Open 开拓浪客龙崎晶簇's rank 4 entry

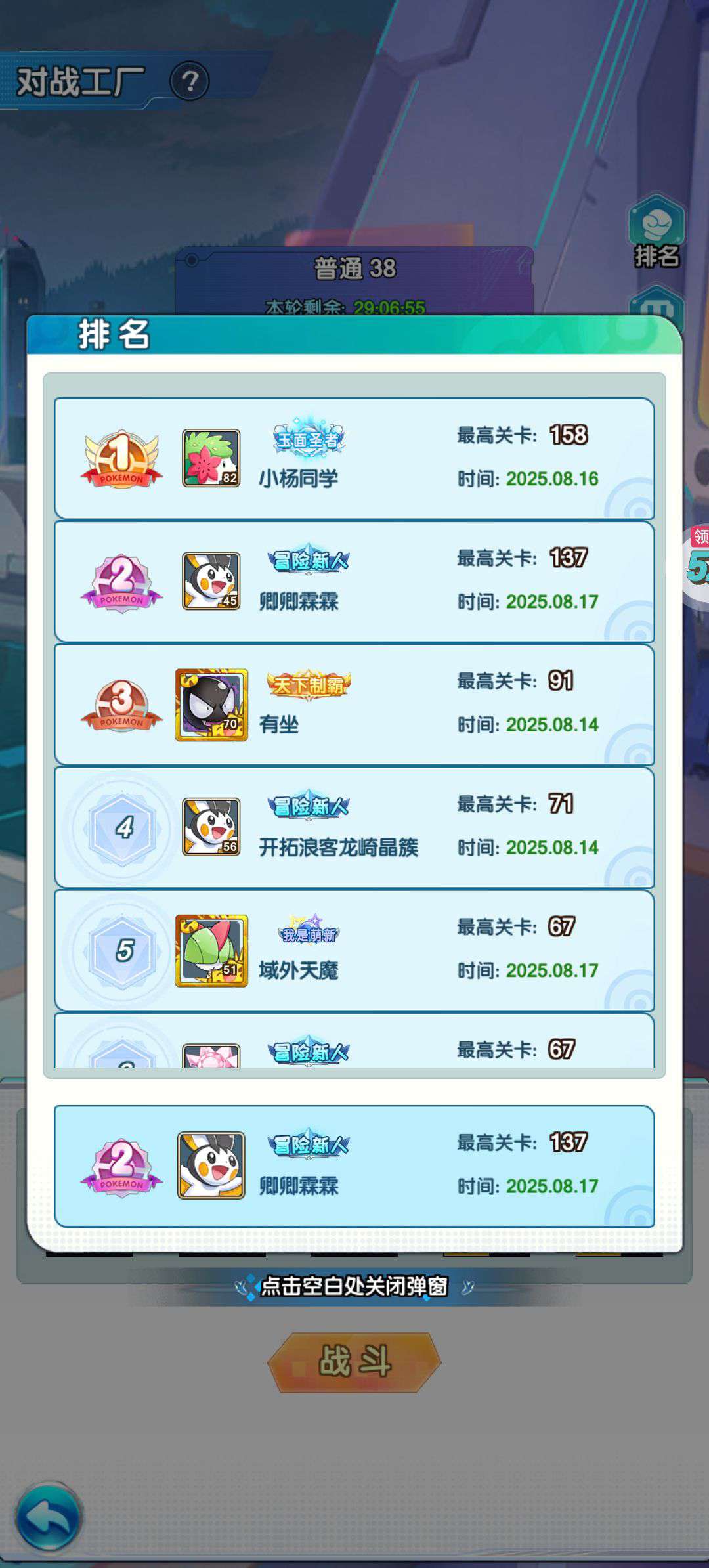click(x=354, y=827)
